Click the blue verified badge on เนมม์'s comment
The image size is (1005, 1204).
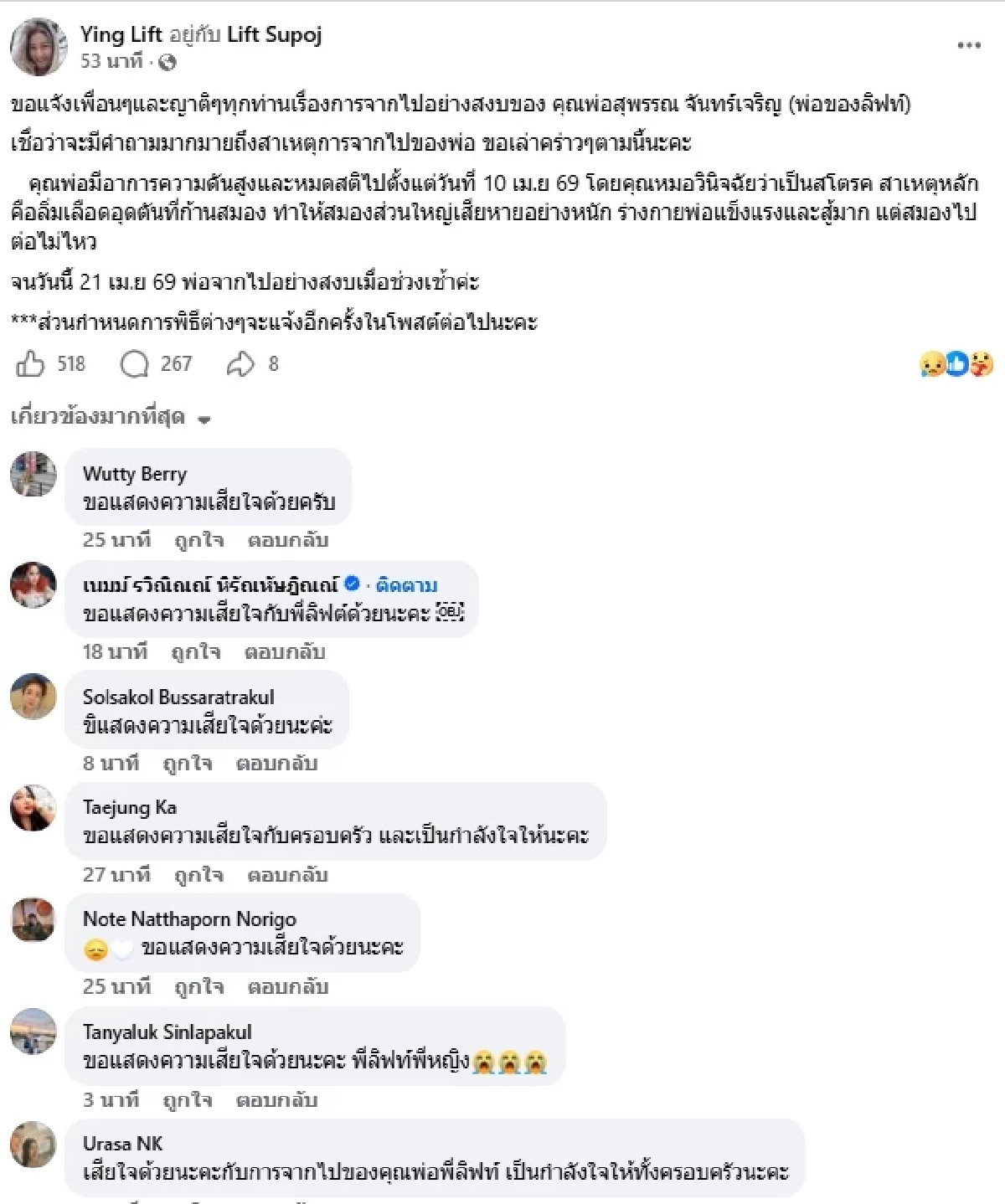[x=353, y=585]
